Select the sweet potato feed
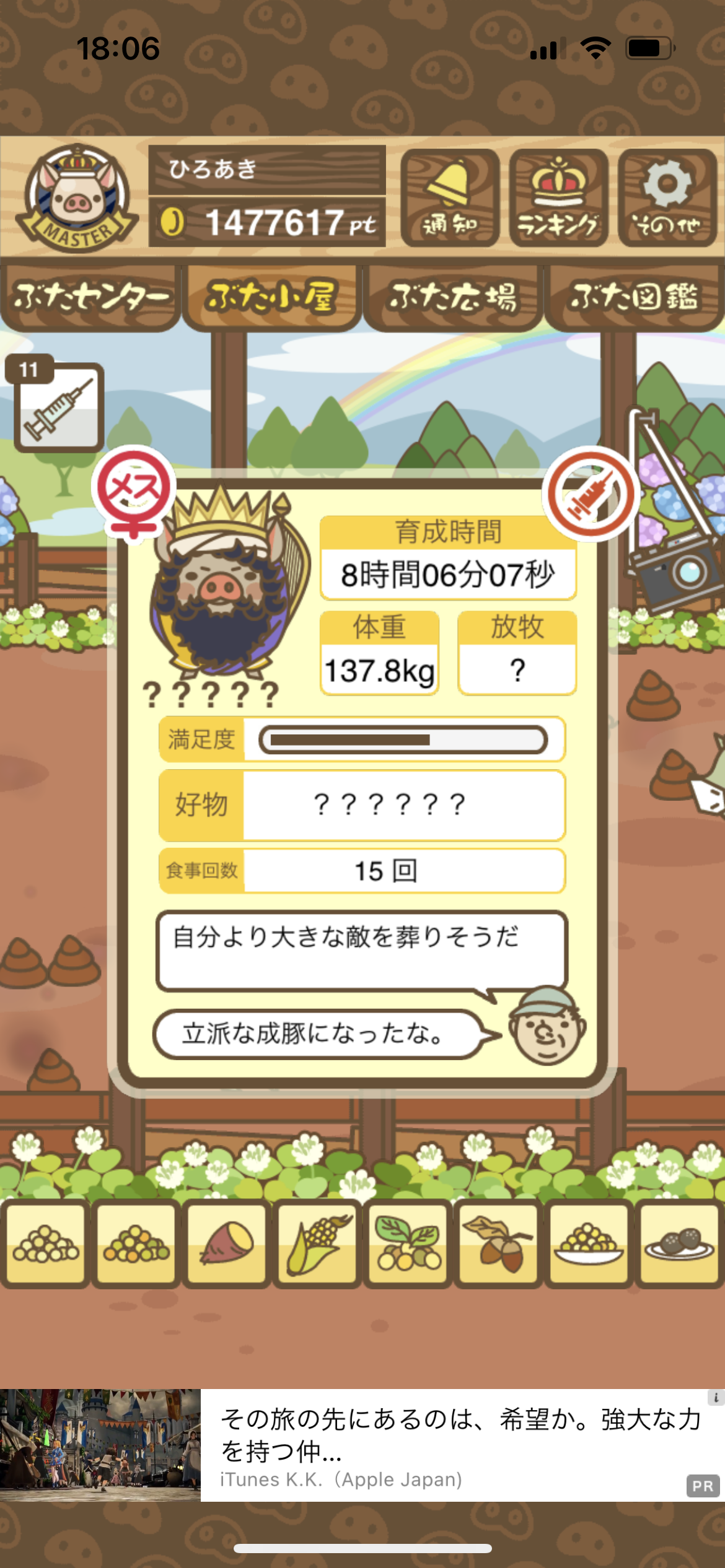This screenshot has width=725, height=1568. point(227,1243)
